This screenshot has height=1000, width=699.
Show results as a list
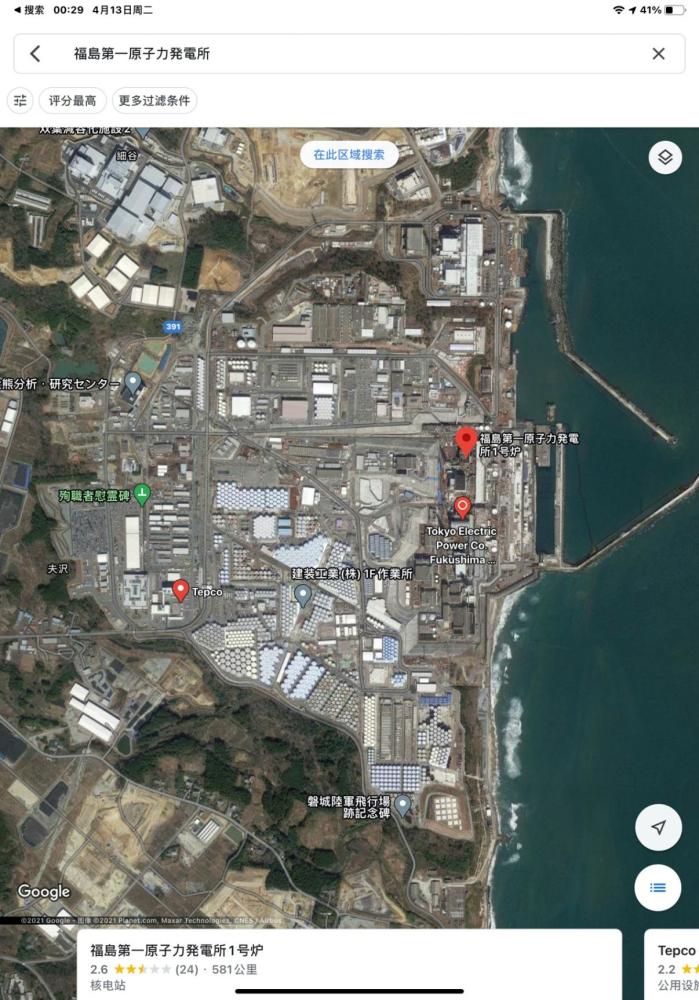pos(658,887)
